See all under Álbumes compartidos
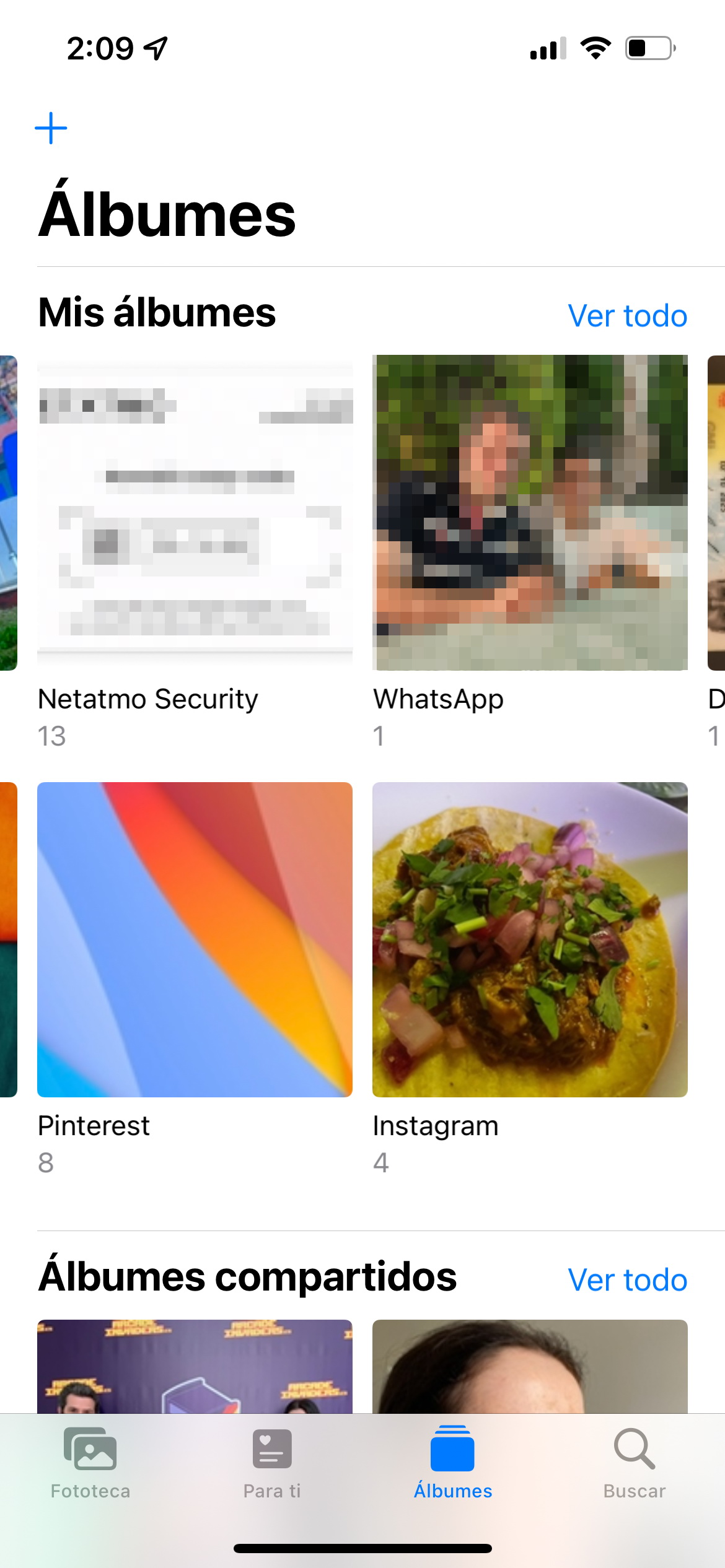 tap(627, 1279)
